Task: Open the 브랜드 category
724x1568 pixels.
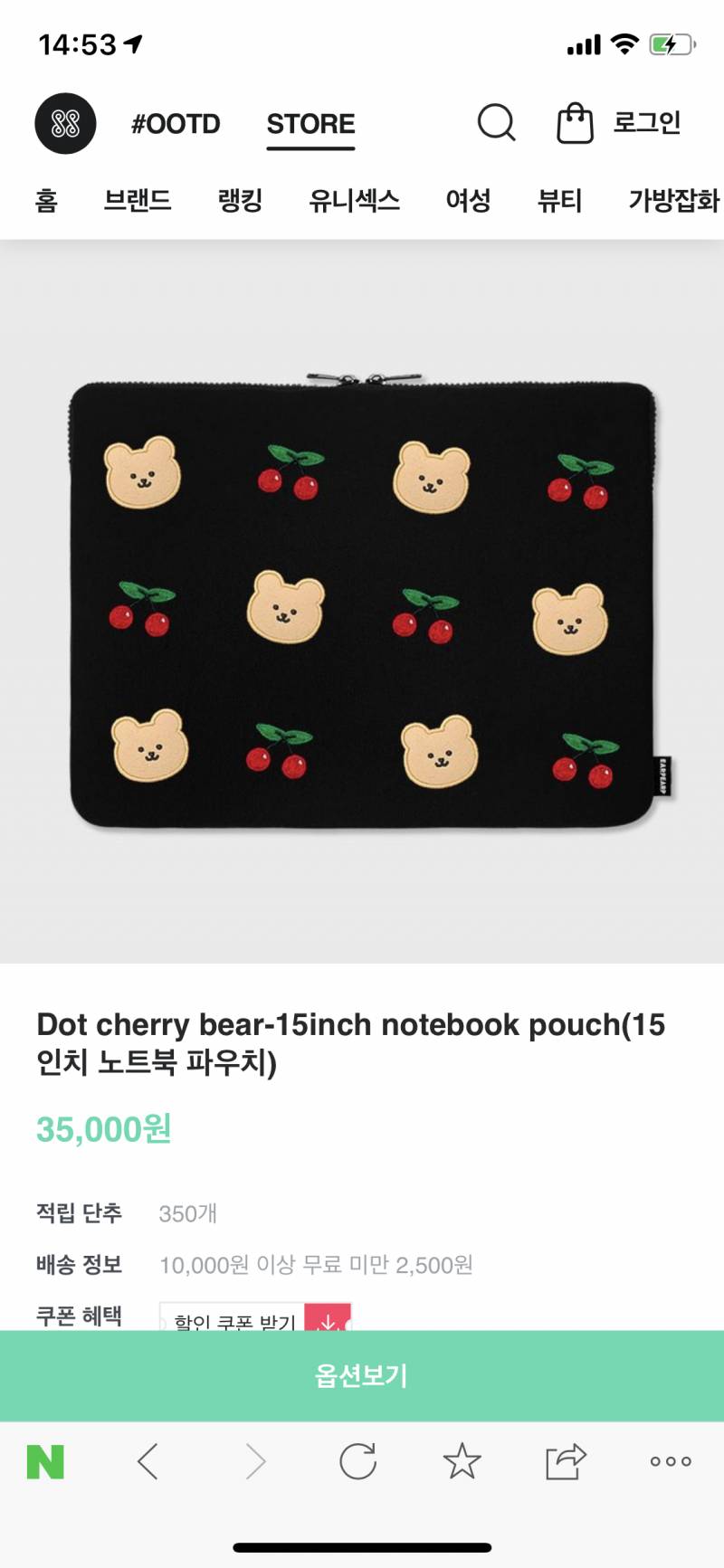Action: click(x=138, y=200)
